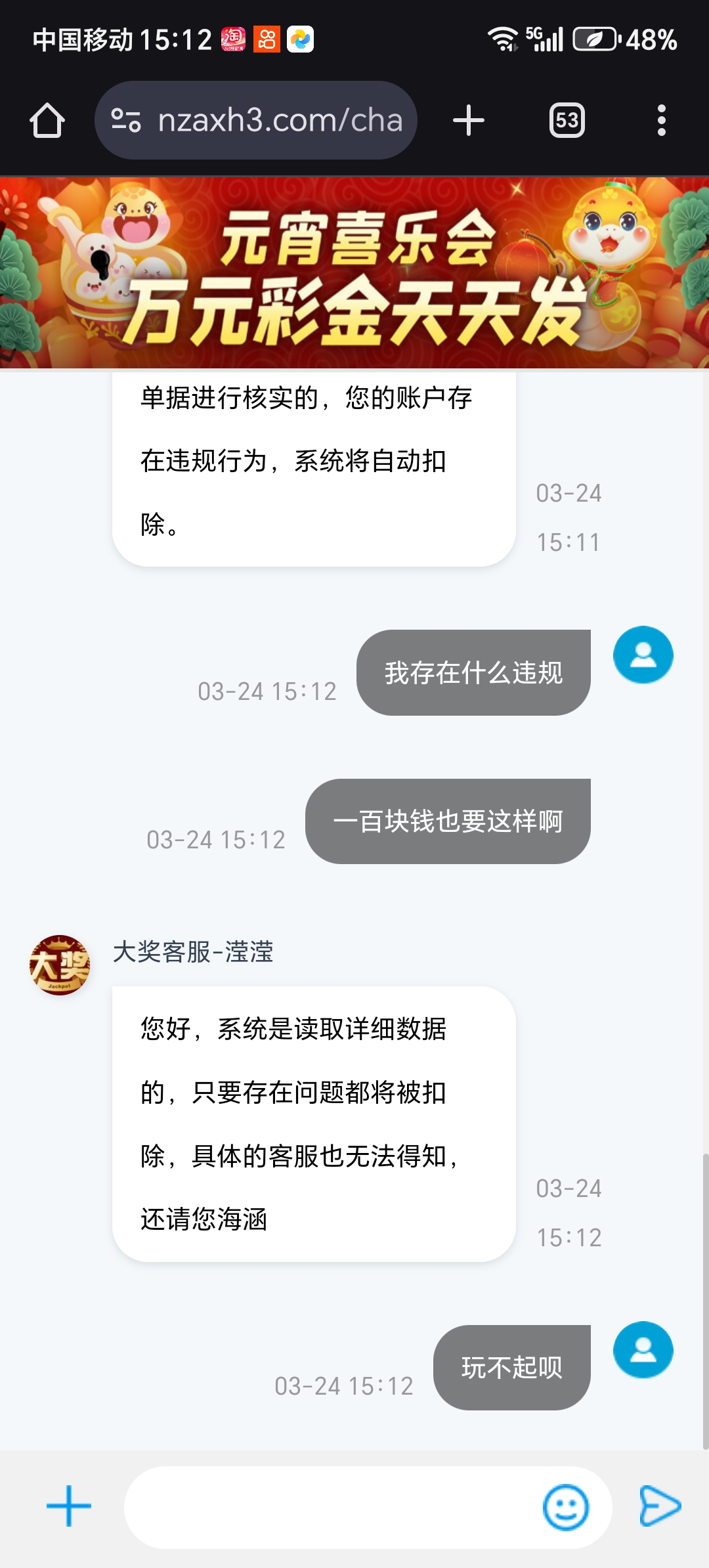Open the browser overflow menu
The image size is (709, 1568).
pos(661,121)
